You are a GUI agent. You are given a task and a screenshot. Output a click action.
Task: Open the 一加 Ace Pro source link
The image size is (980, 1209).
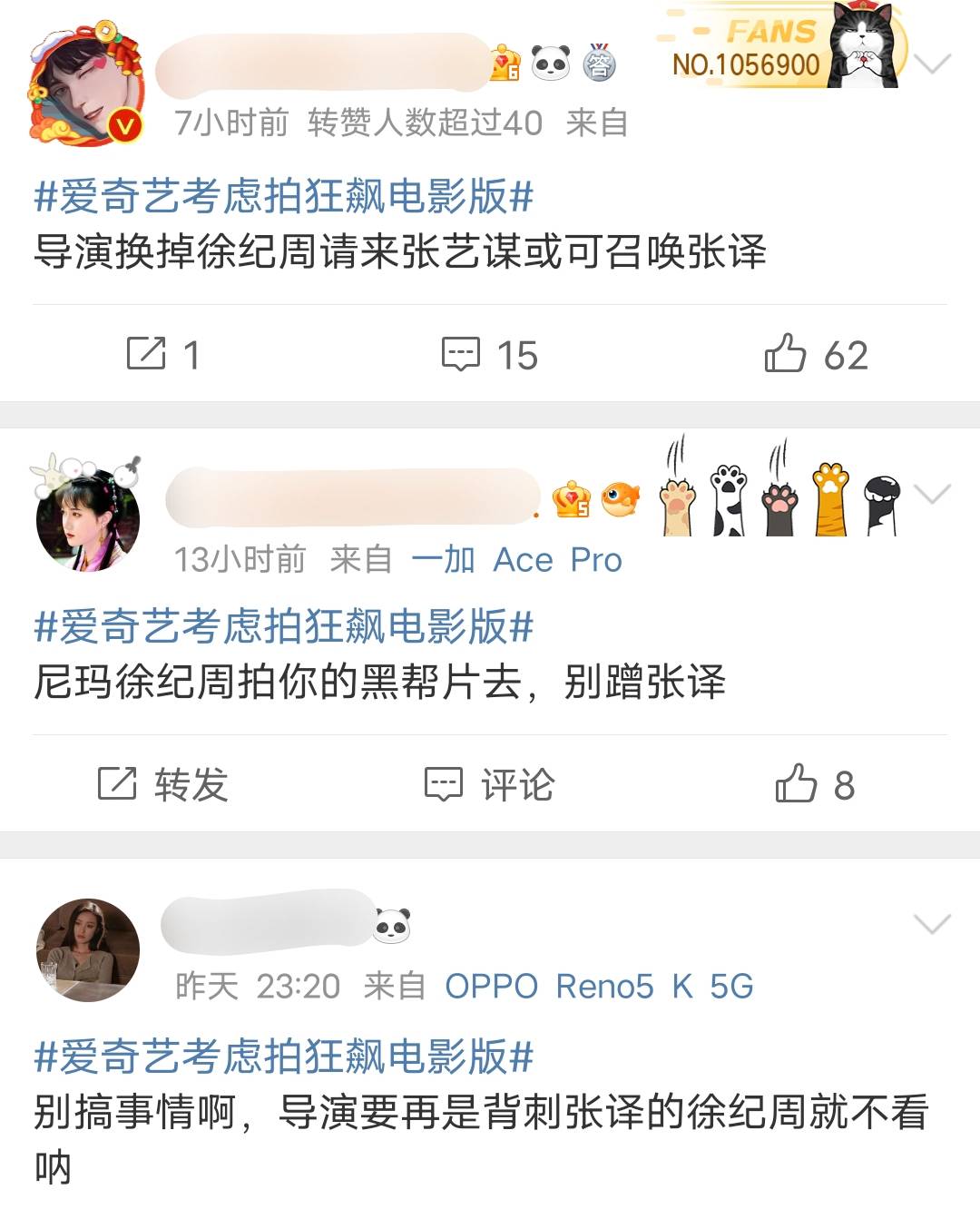pyautogui.click(x=516, y=560)
